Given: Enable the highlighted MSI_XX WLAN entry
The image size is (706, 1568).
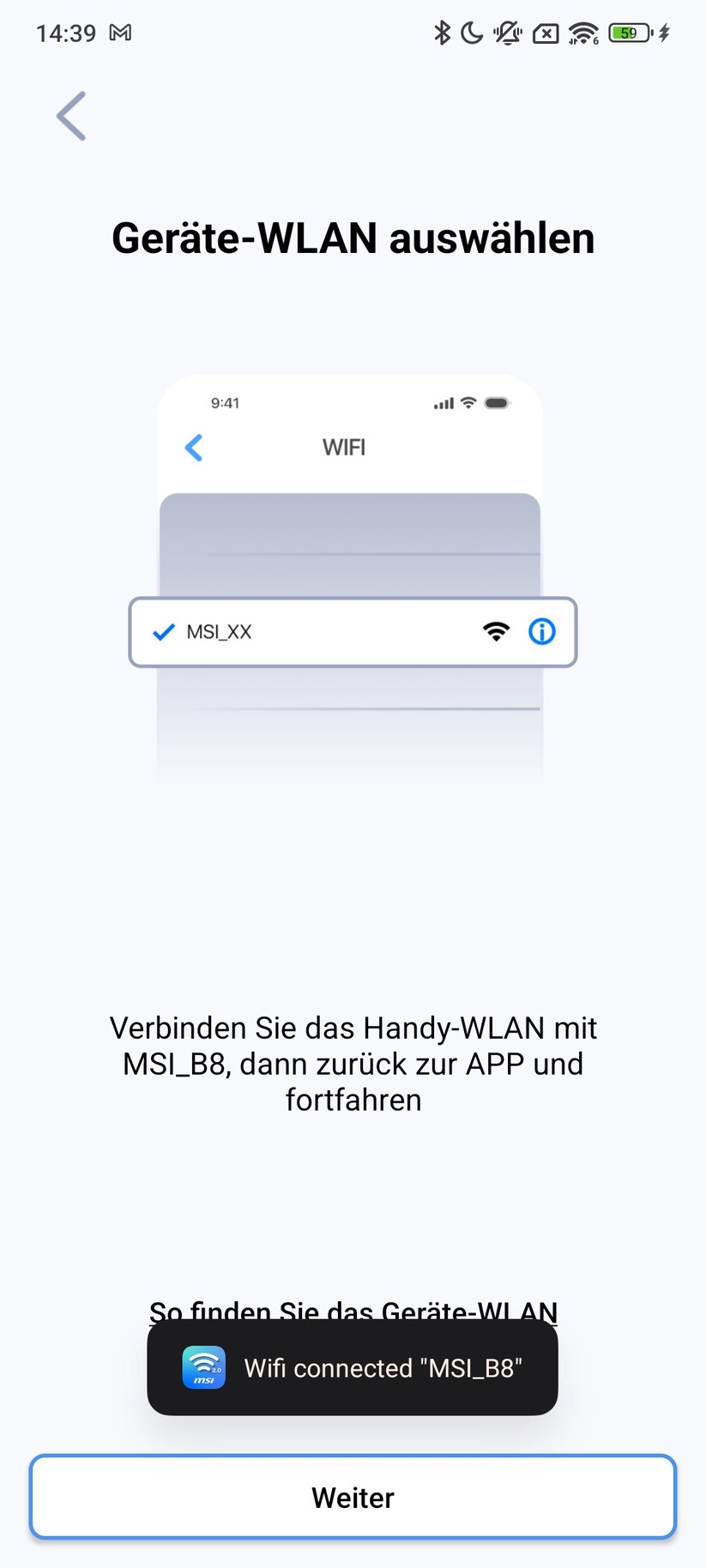Looking at the screenshot, I should (x=352, y=632).
